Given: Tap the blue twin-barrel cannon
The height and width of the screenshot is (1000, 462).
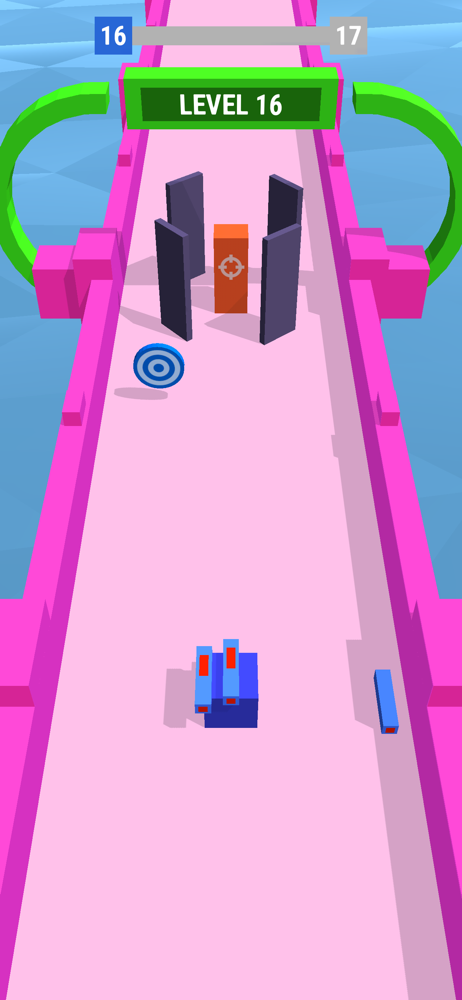Looking at the screenshot, I should (226, 684).
